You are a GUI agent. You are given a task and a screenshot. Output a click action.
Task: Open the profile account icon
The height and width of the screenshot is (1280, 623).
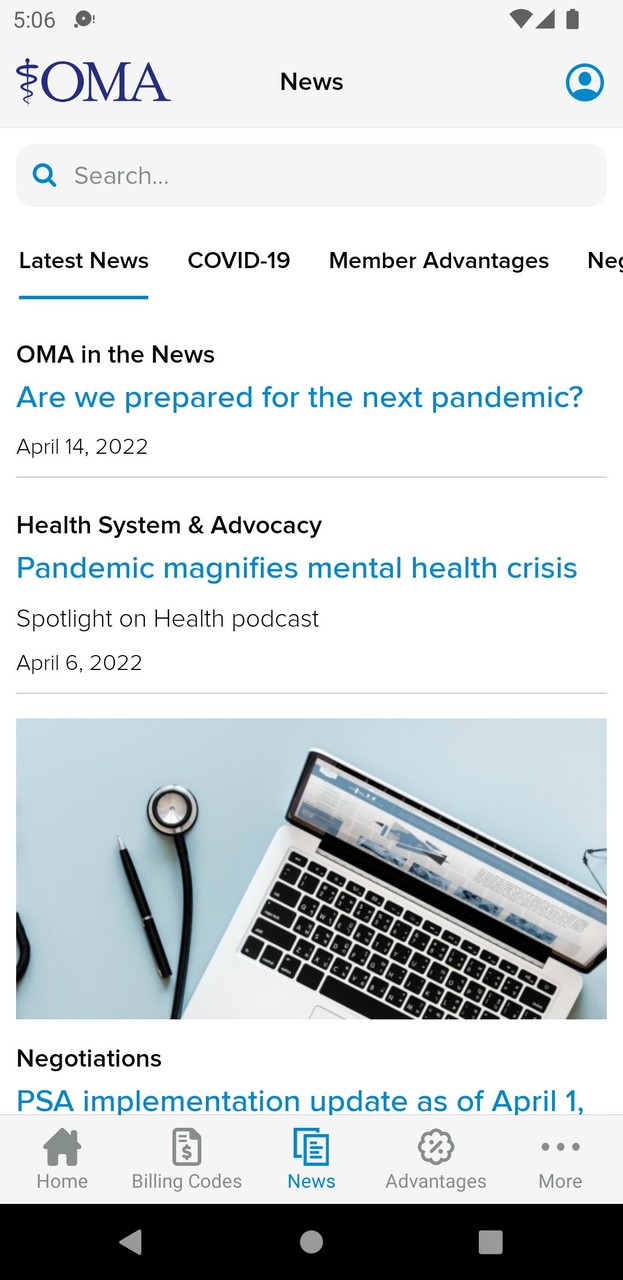click(585, 82)
